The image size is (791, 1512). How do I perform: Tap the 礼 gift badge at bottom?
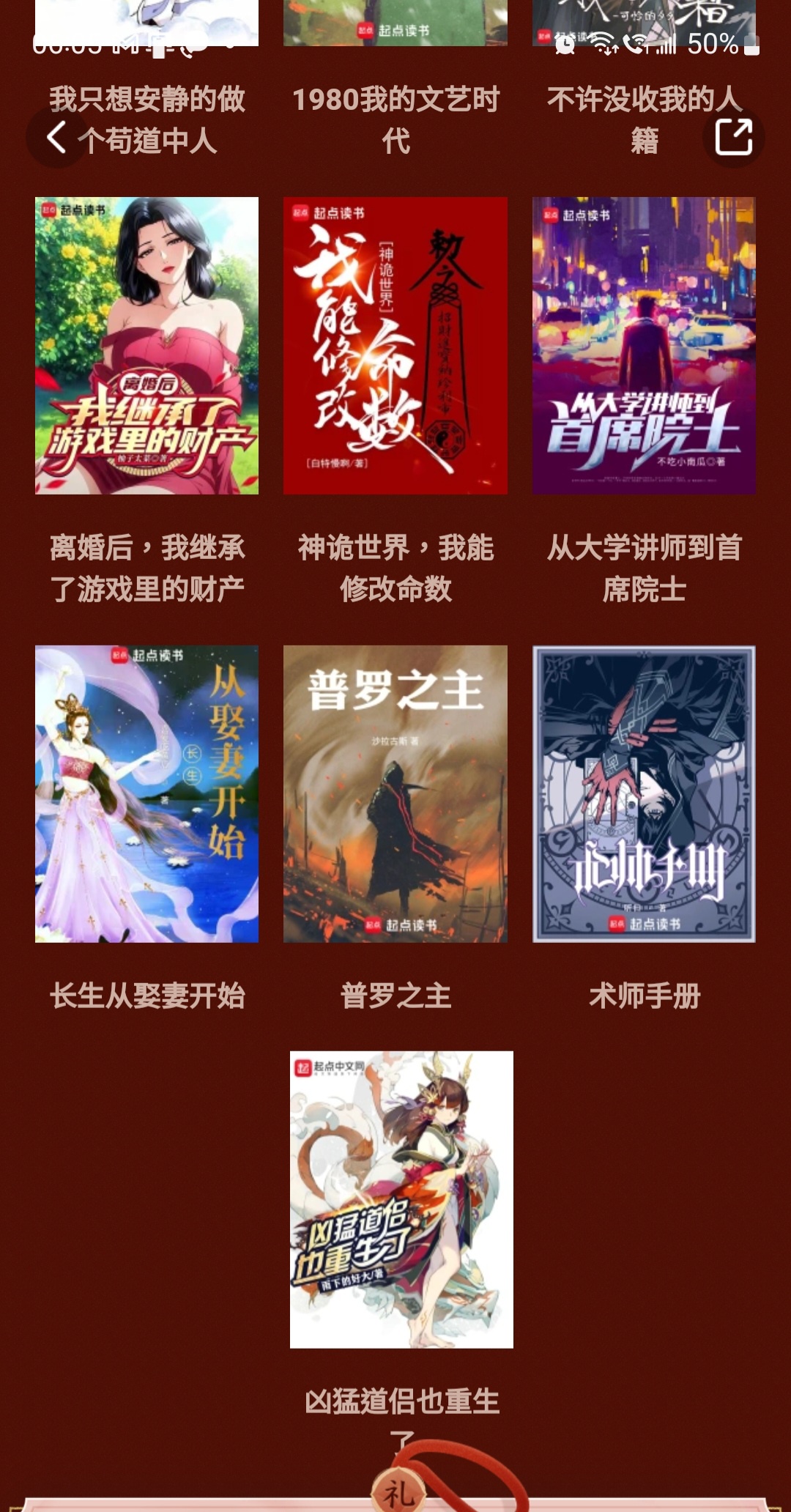[398, 1491]
